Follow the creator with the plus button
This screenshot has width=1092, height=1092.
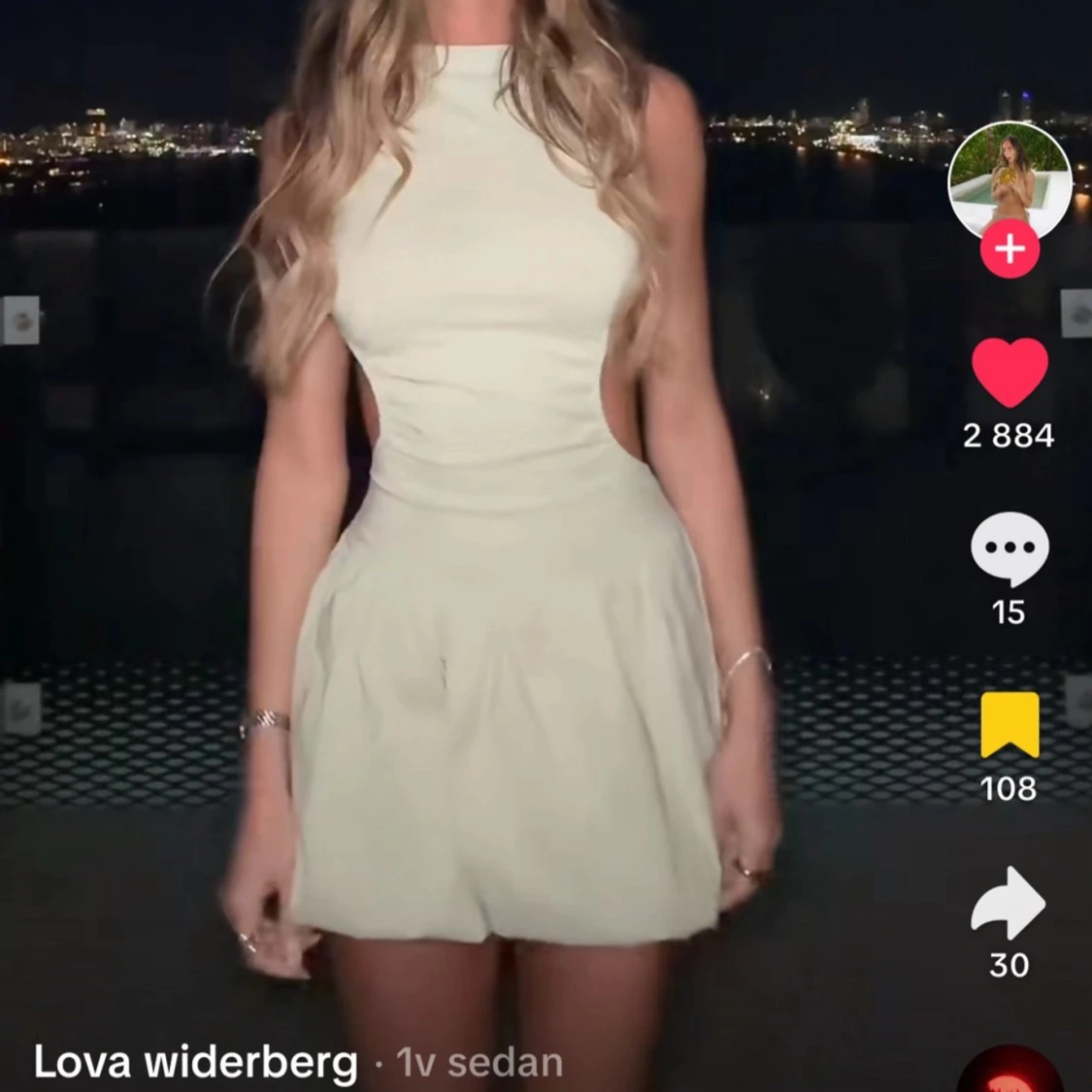[1009, 249]
